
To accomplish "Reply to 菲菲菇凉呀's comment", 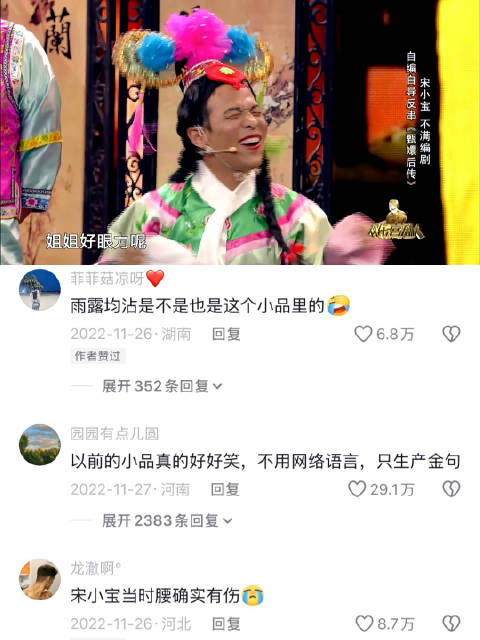I will pyautogui.click(x=226, y=334).
